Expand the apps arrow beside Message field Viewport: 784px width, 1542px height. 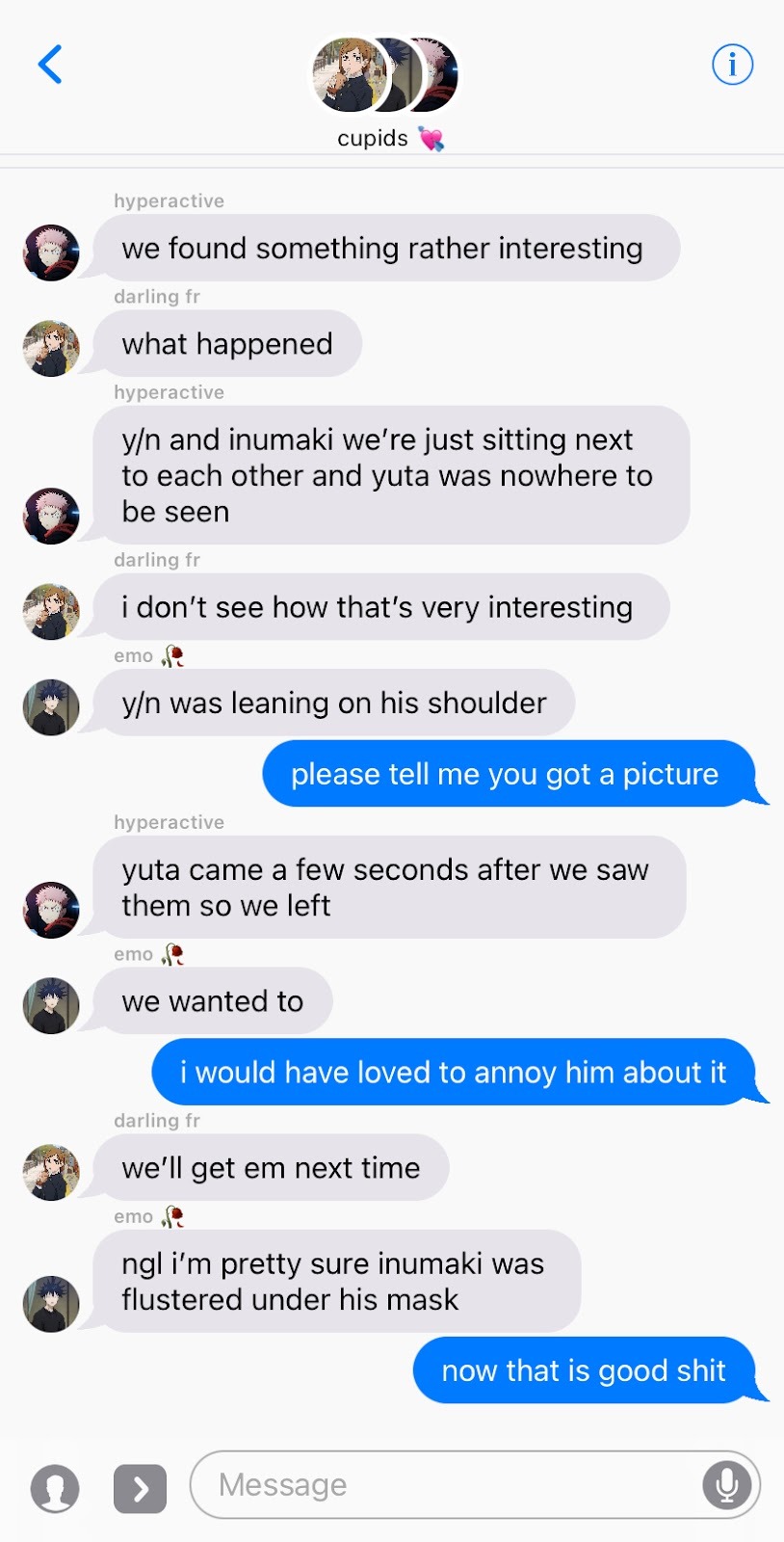point(141,1488)
